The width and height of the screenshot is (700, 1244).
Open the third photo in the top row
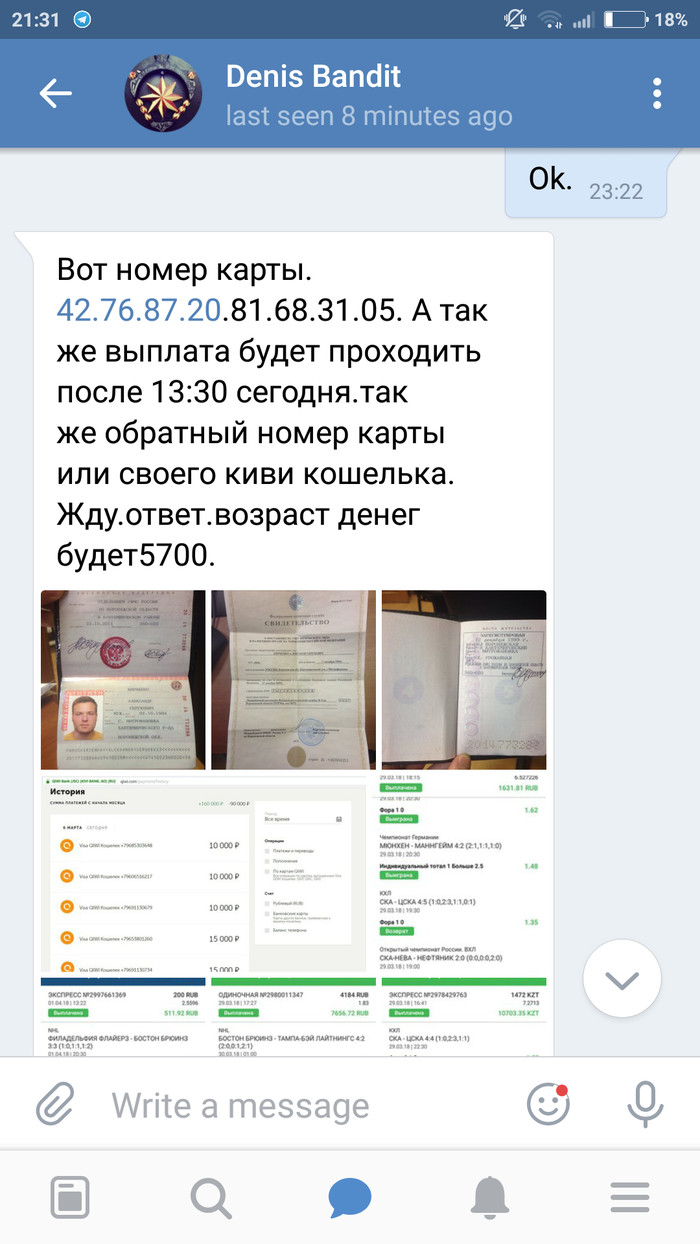464,679
